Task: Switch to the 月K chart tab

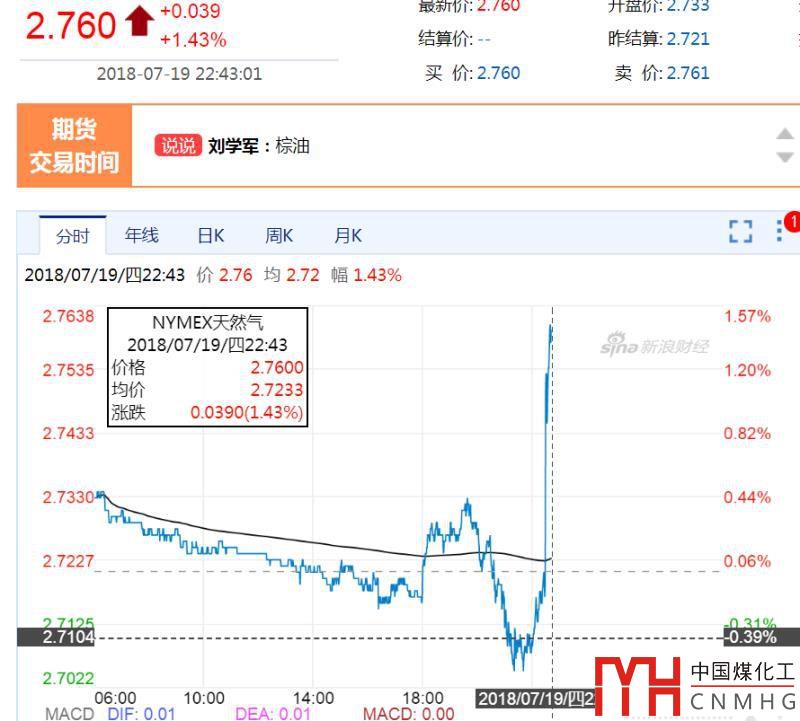Action: [347, 236]
